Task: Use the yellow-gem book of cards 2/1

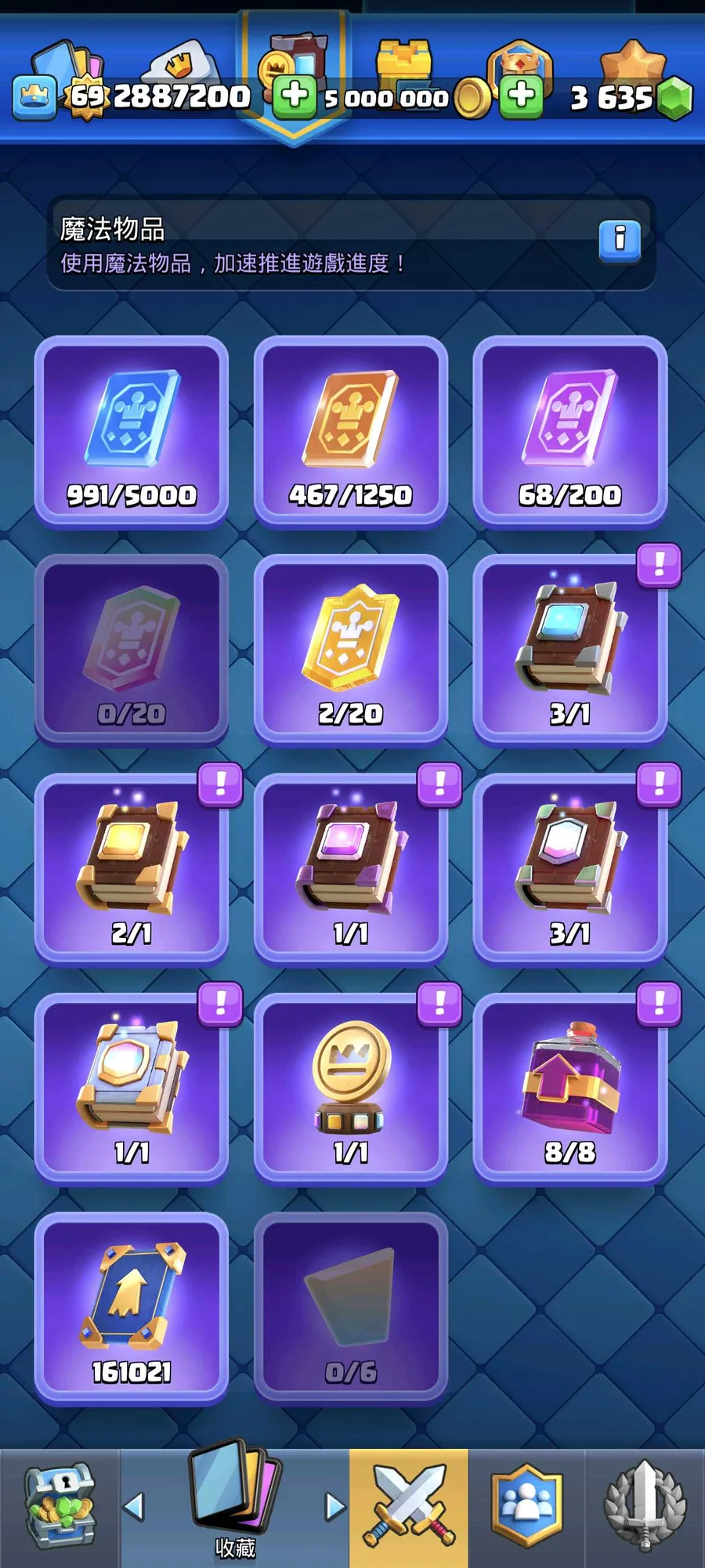Action: [x=132, y=870]
